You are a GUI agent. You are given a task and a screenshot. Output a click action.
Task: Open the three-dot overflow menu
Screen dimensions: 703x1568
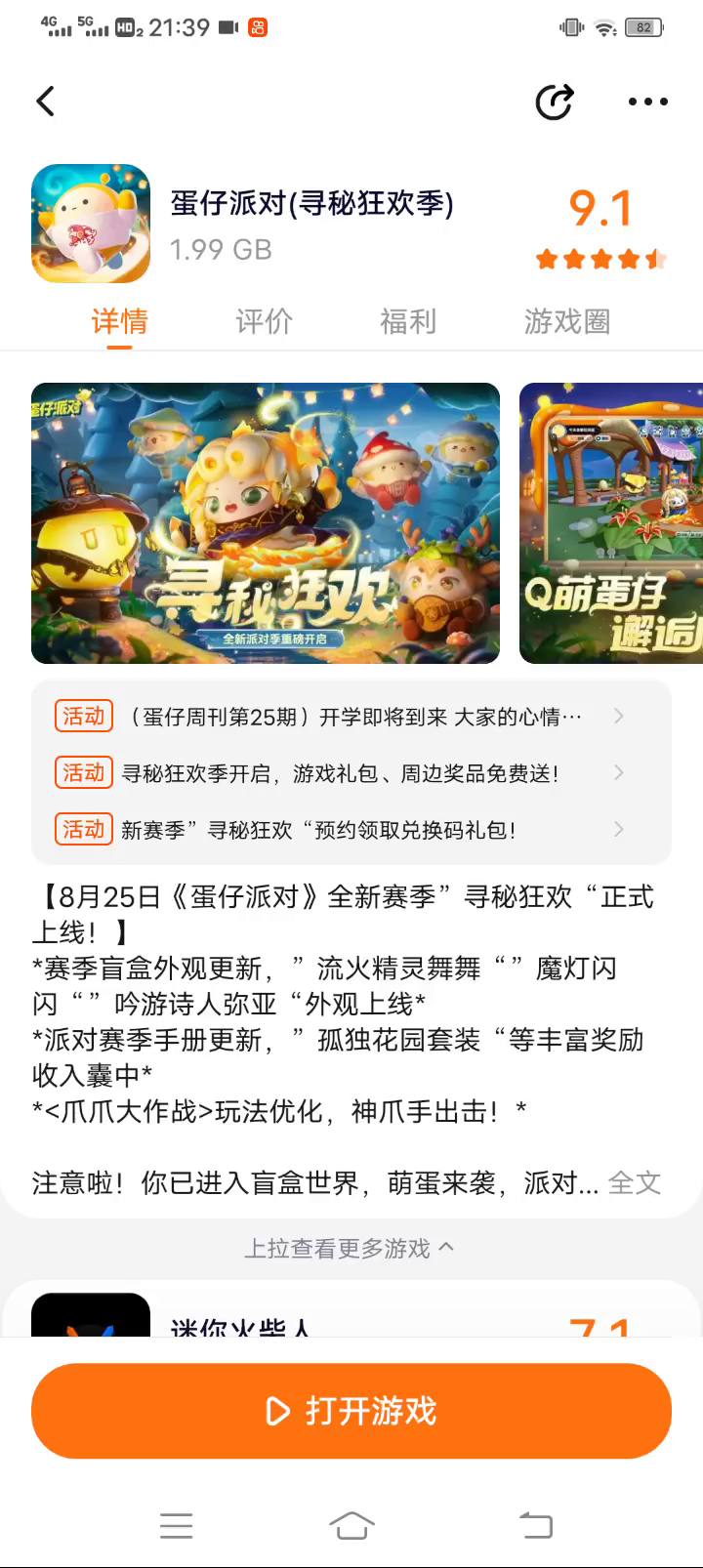pos(647,102)
